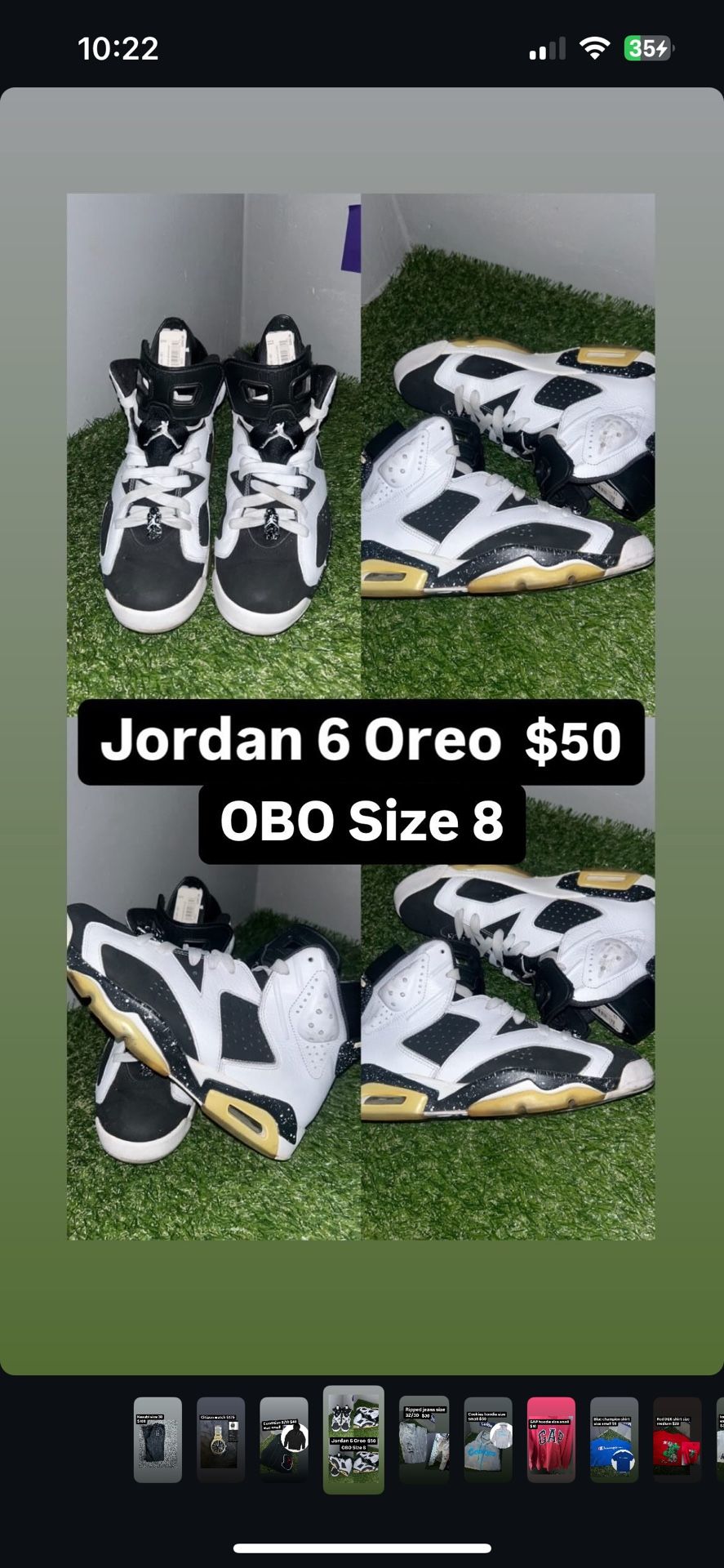Tap the cellular signal bars icon
The image size is (724, 1568).
tap(548, 49)
